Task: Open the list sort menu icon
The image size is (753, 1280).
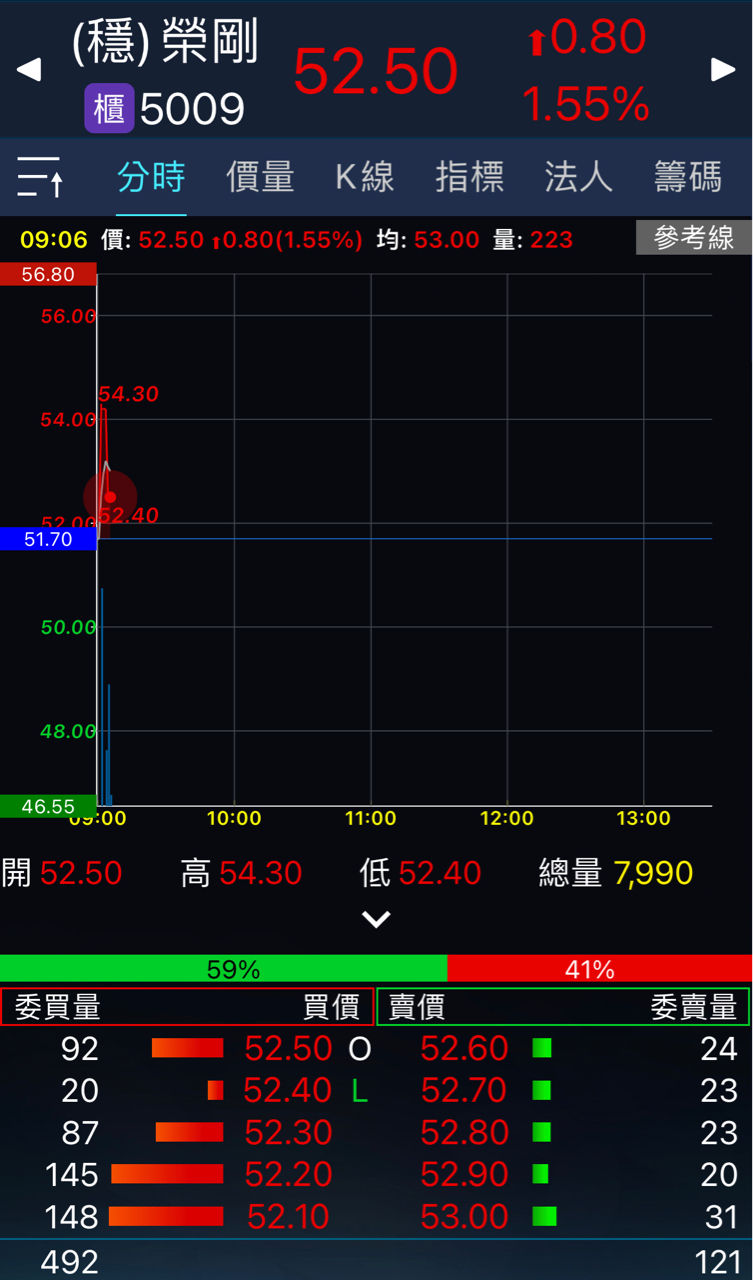Action: pos(40,177)
